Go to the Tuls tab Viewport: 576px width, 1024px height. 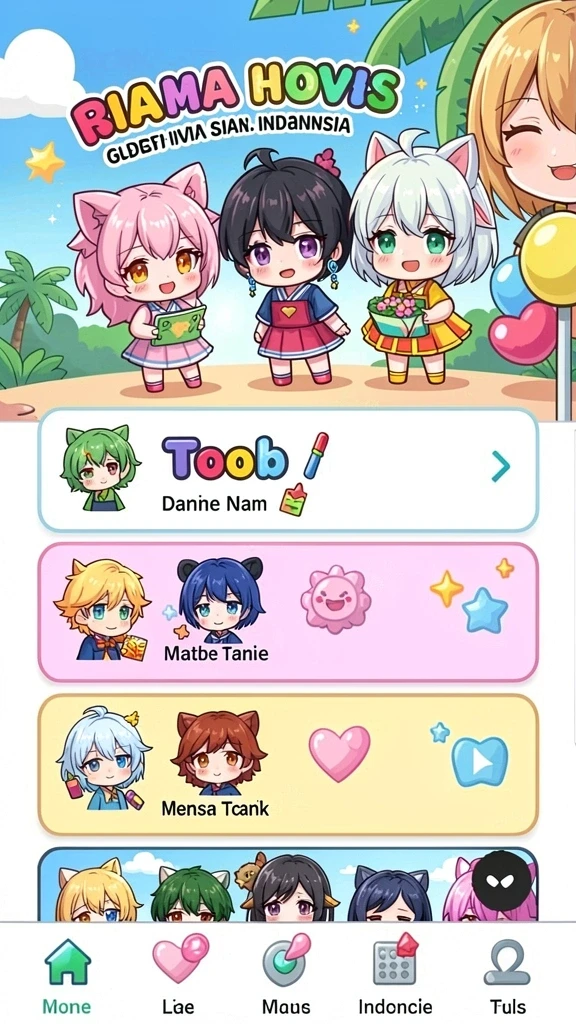tap(507, 976)
